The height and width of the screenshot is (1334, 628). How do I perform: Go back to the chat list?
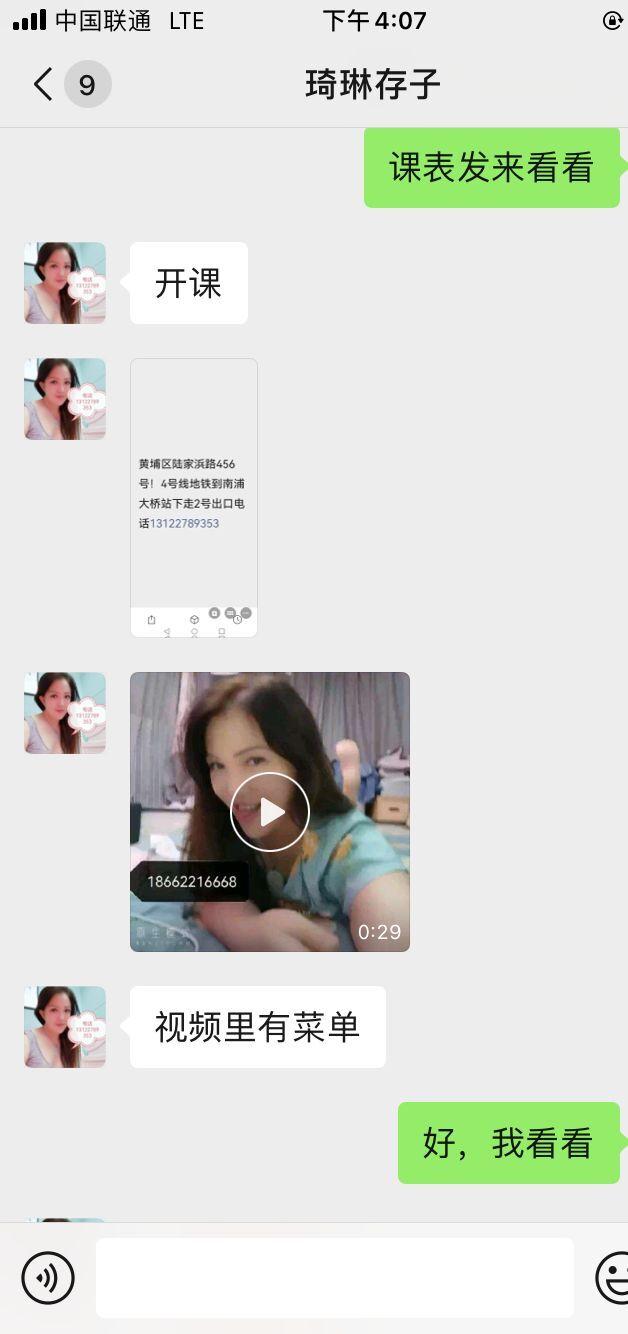tap(44, 84)
